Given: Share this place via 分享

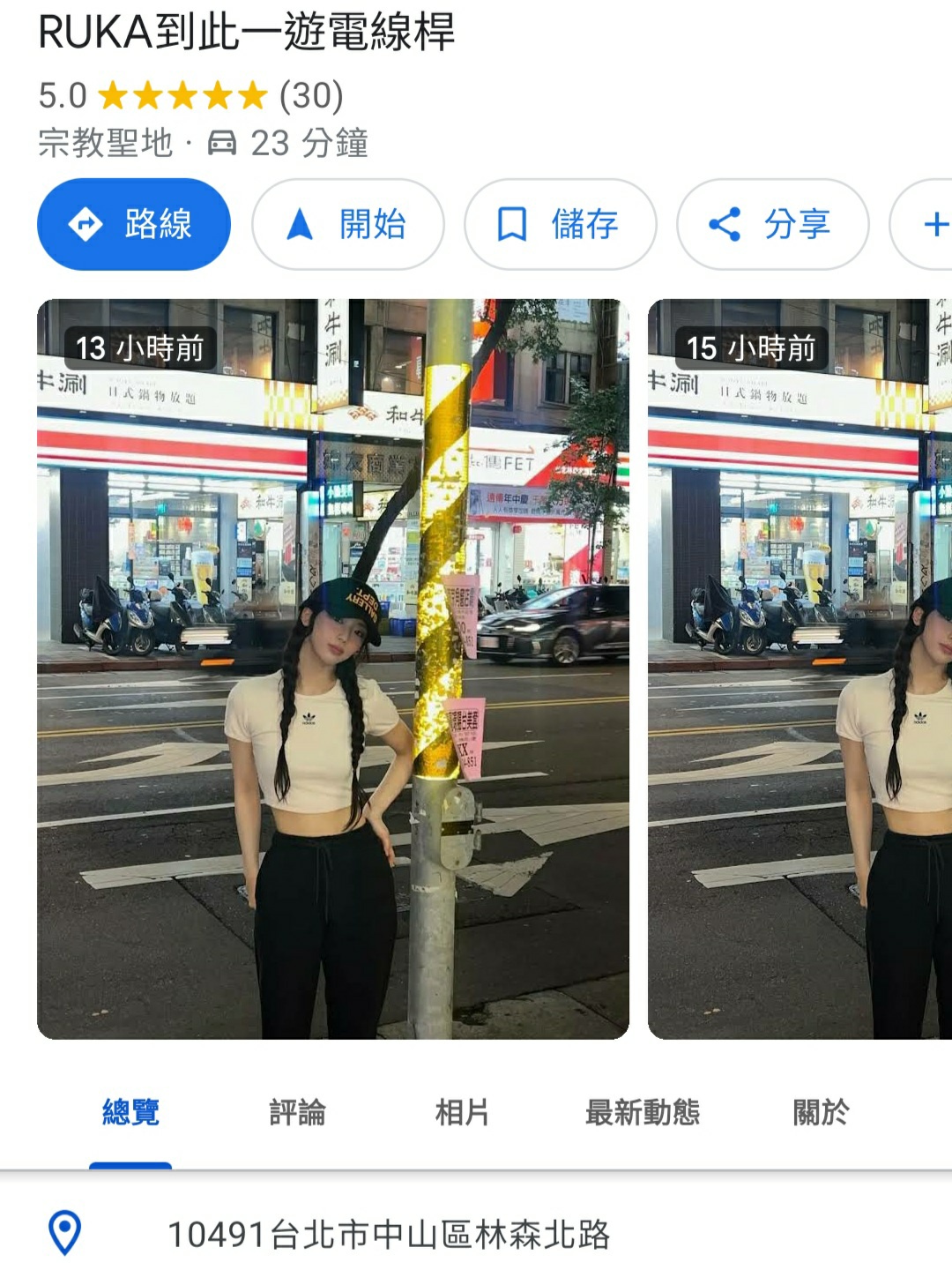Looking at the screenshot, I should tap(772, 224).
